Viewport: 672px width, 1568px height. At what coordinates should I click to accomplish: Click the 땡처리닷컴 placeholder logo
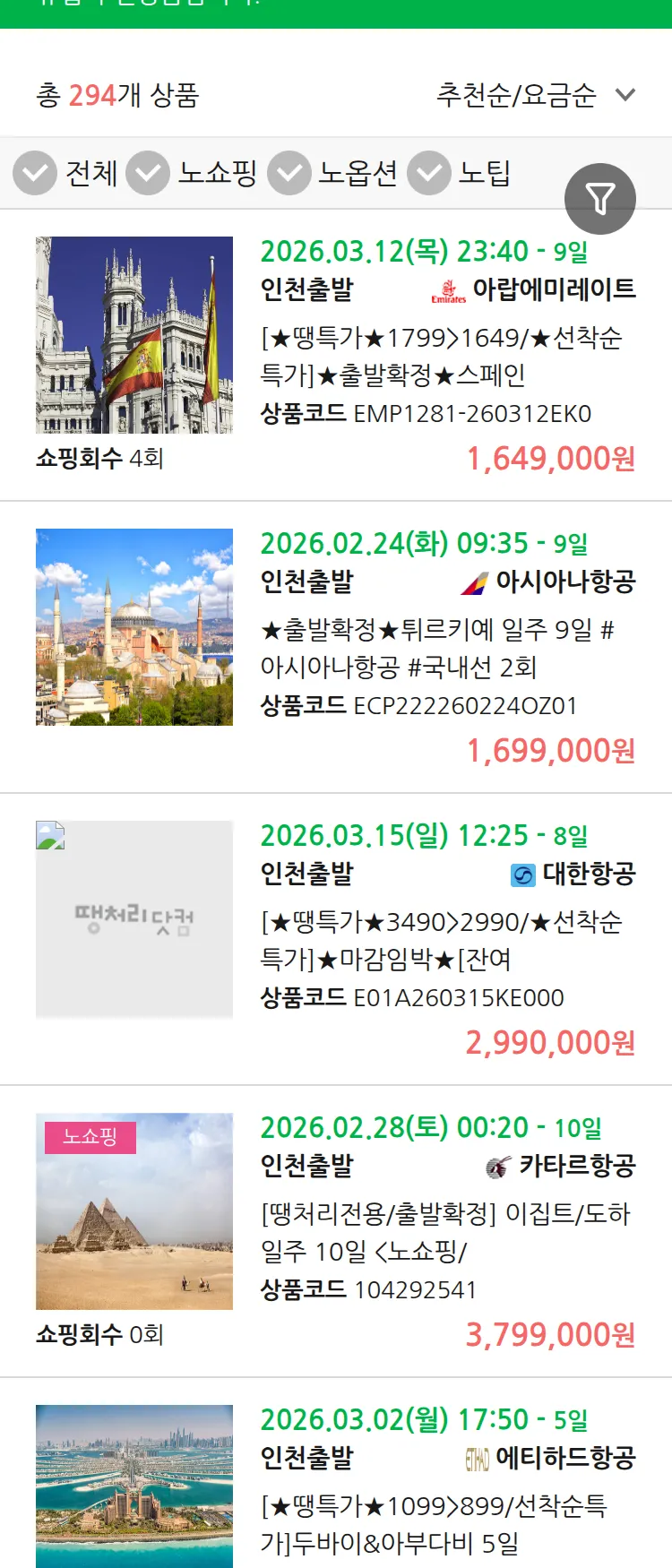(x=134, y=918)
